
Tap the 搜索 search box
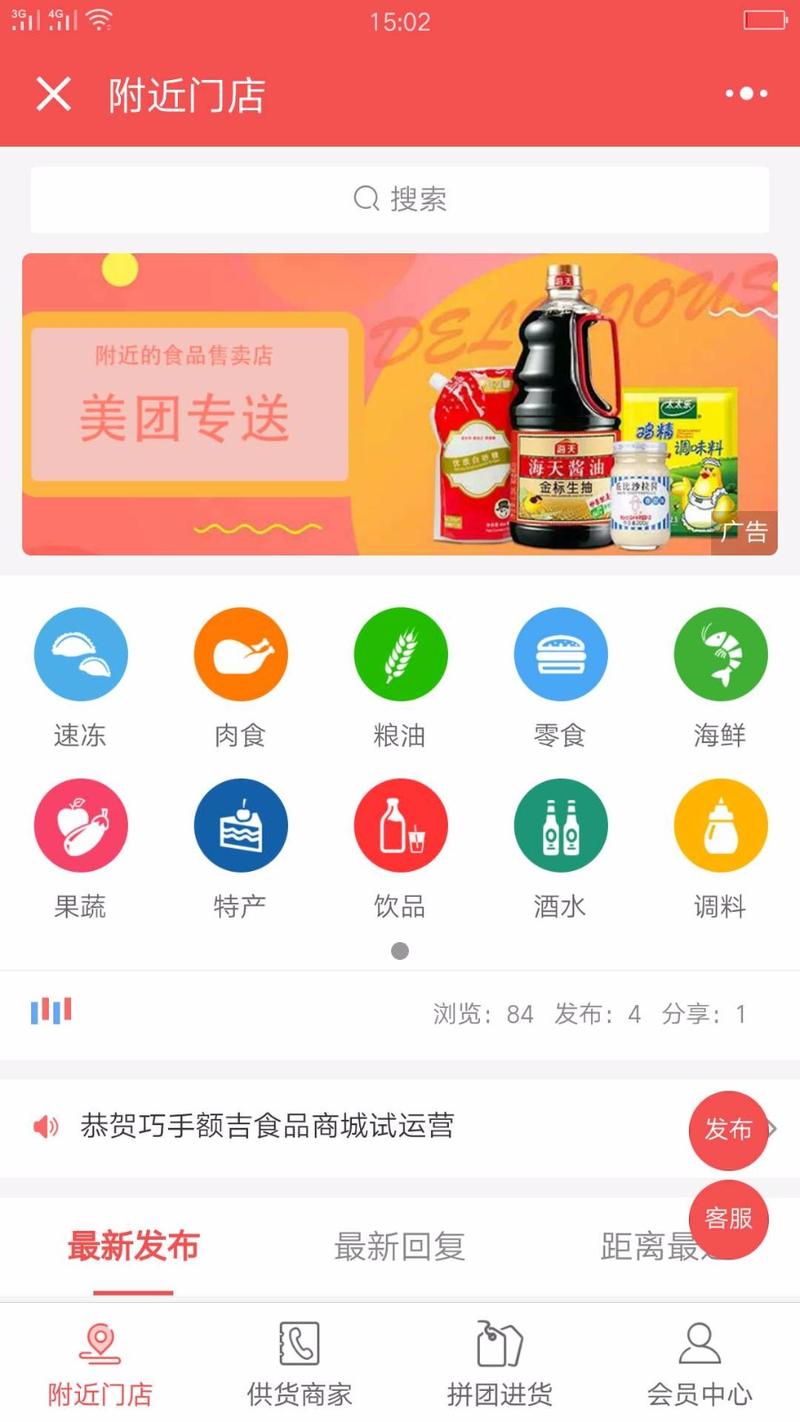point(400,199)
